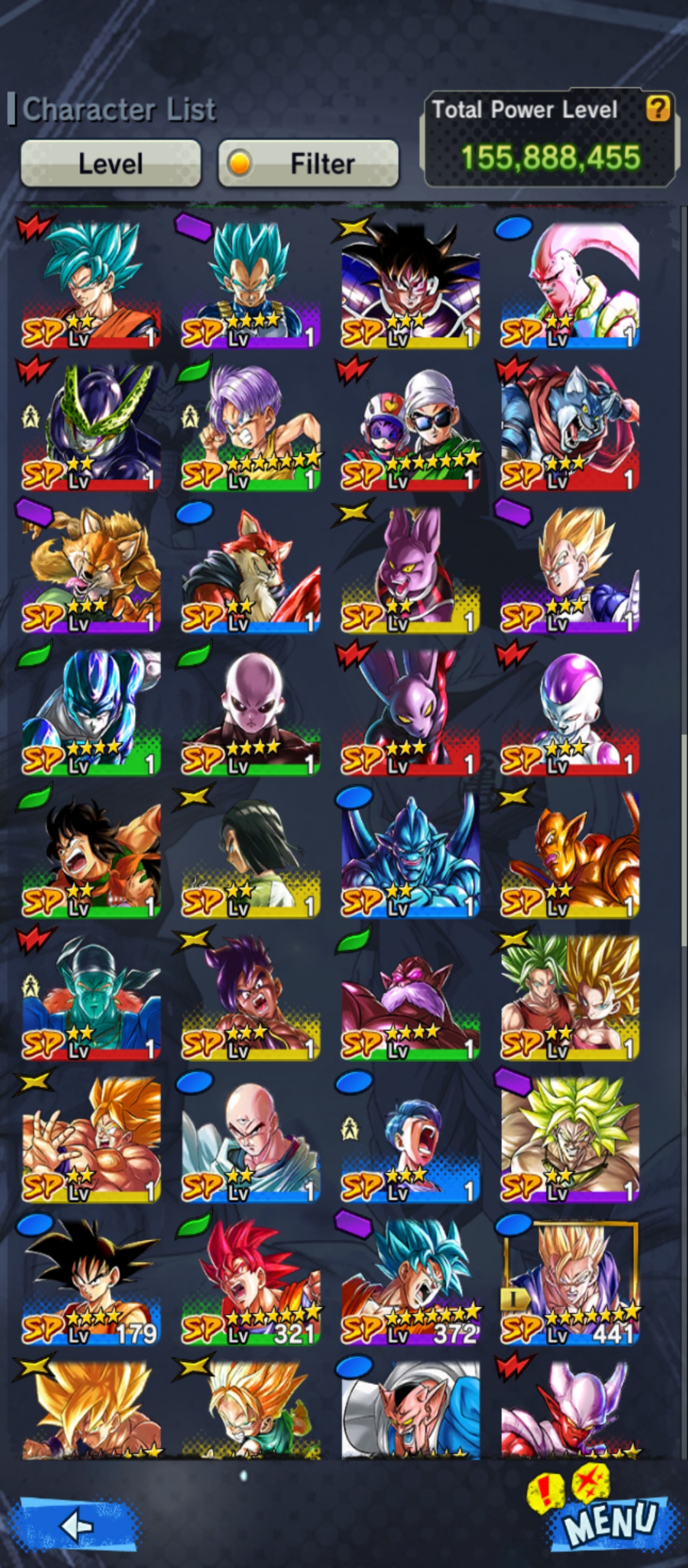Tap the Level sort button
This screenshot has height=1568, width=688.
tap(111, 163)
